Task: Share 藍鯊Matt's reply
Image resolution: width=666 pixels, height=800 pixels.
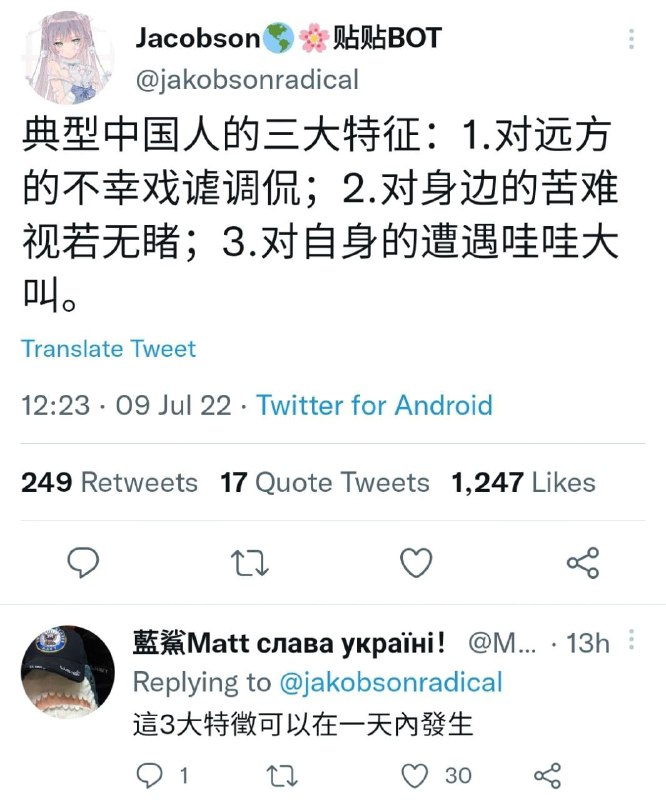Action: 548,775
